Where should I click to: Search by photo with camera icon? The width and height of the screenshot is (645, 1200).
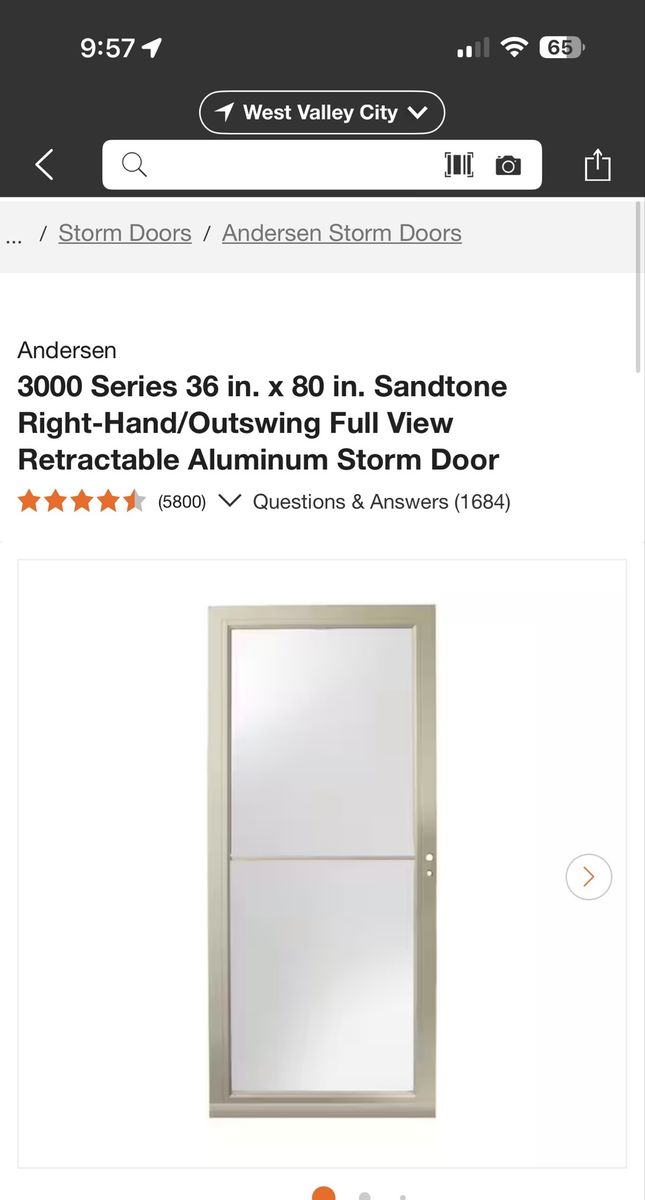tap(508, 165)
